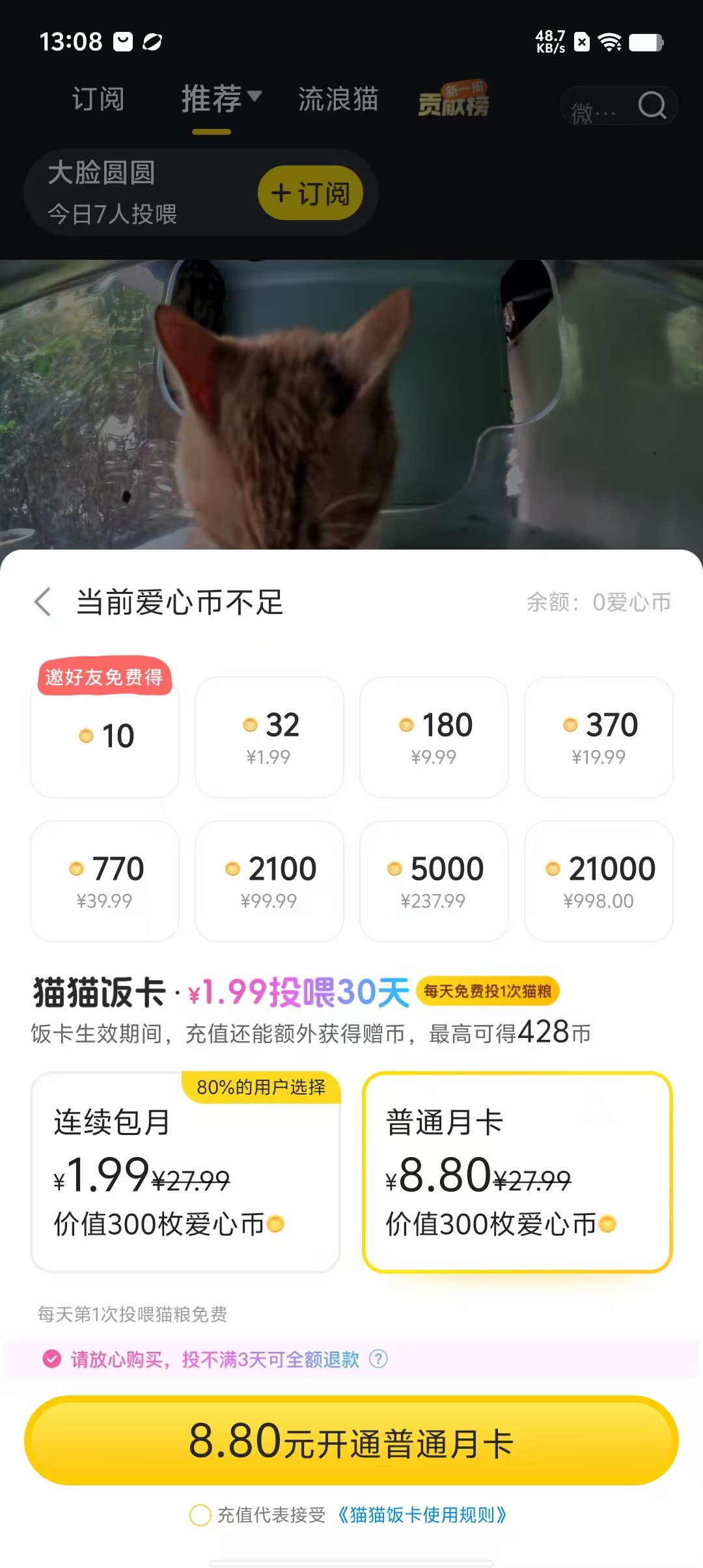Open the refund help question mark

pos(378,1359)
